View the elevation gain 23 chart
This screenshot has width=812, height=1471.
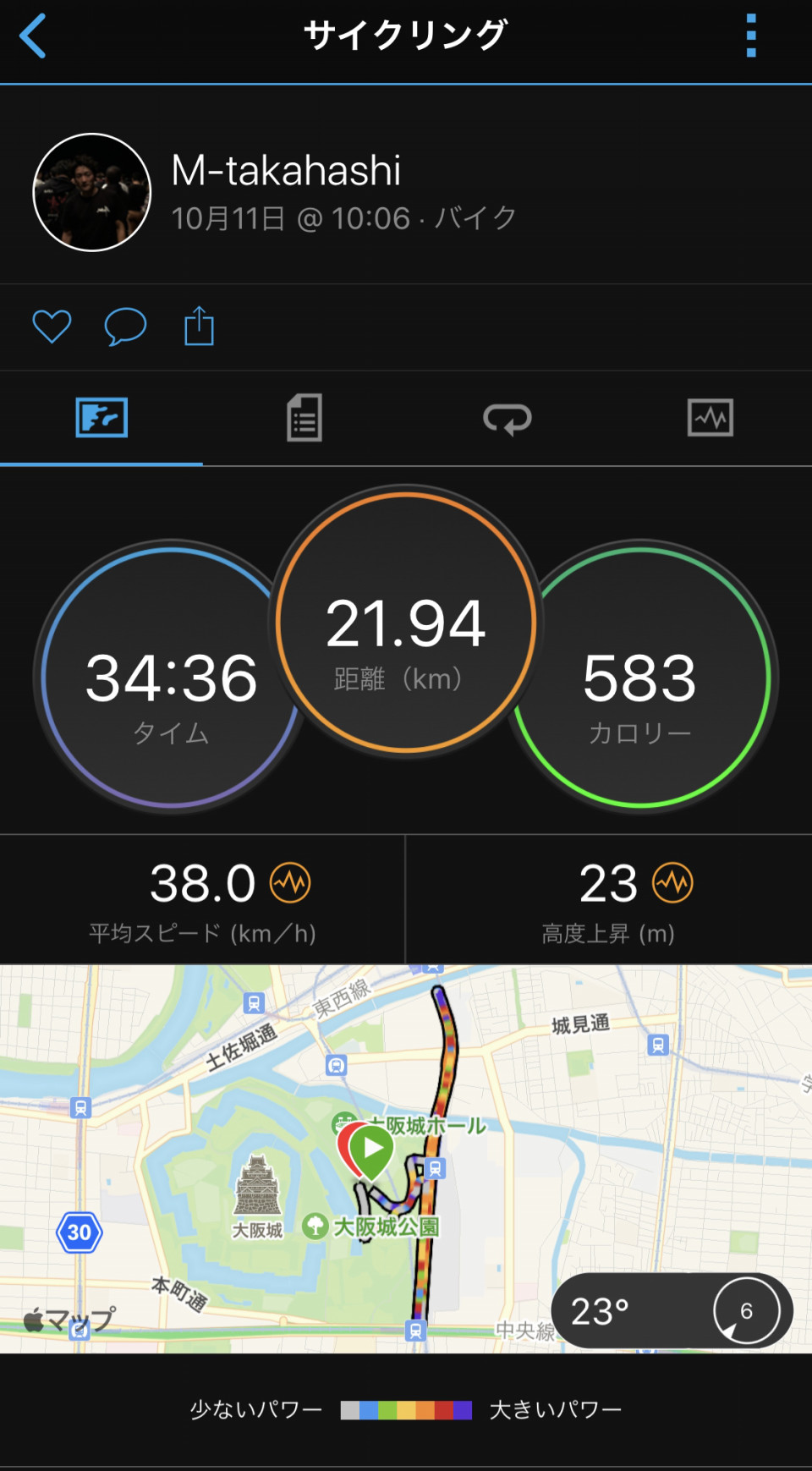coord(673,883)
